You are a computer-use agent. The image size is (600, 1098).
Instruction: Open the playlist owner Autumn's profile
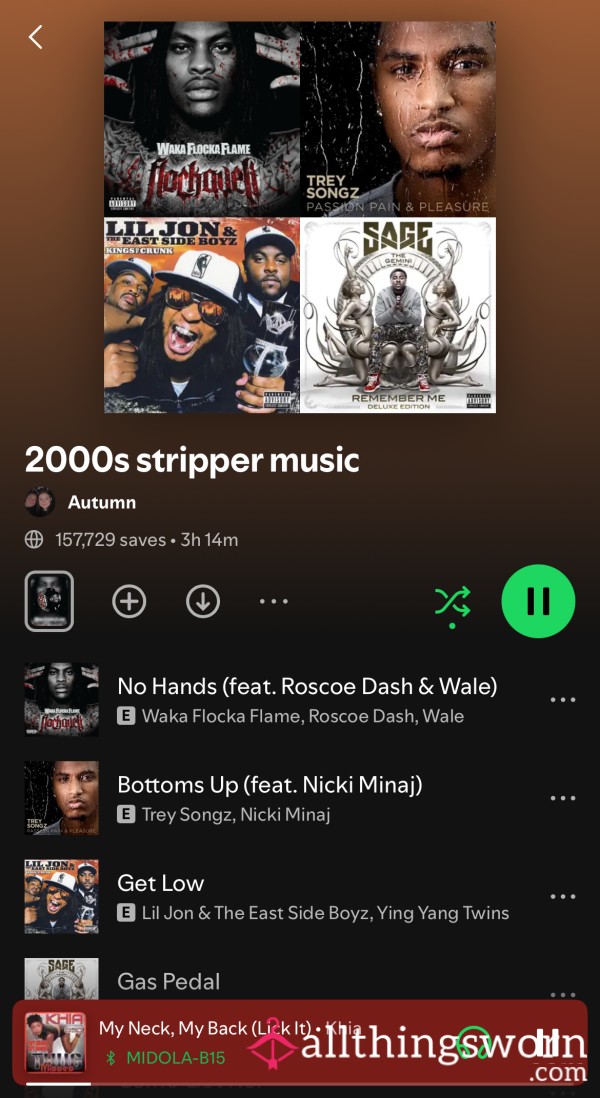[81, 502]
